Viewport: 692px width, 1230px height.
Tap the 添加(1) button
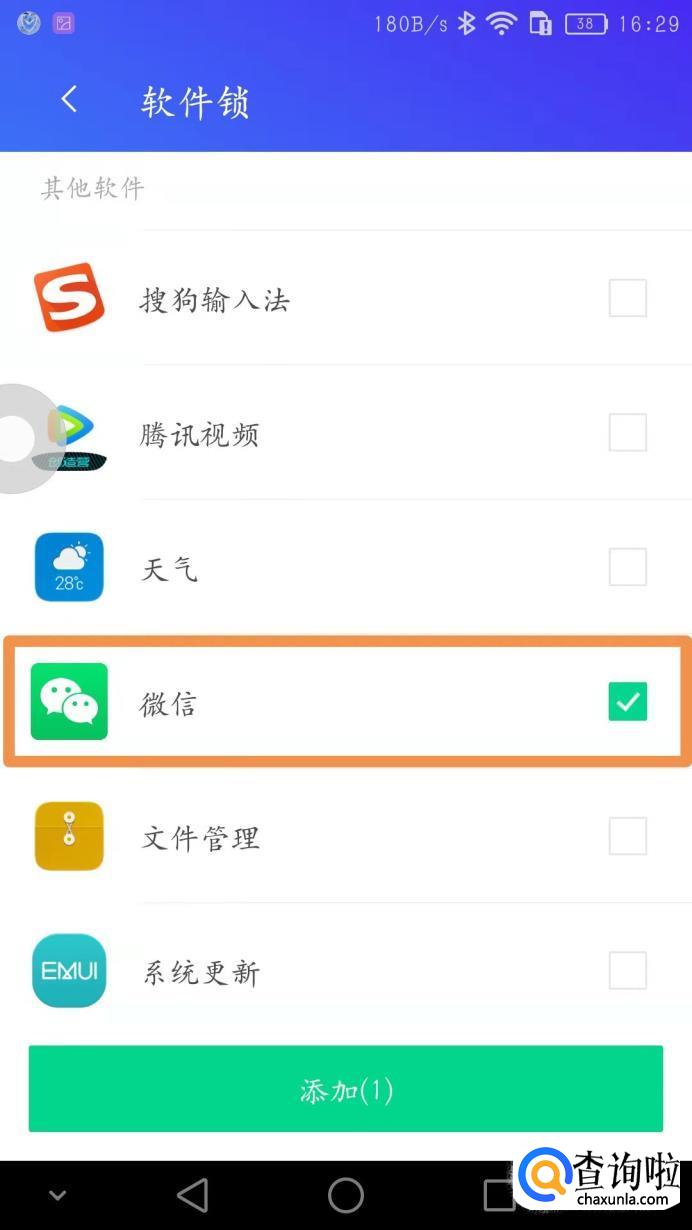(345, 1089)
